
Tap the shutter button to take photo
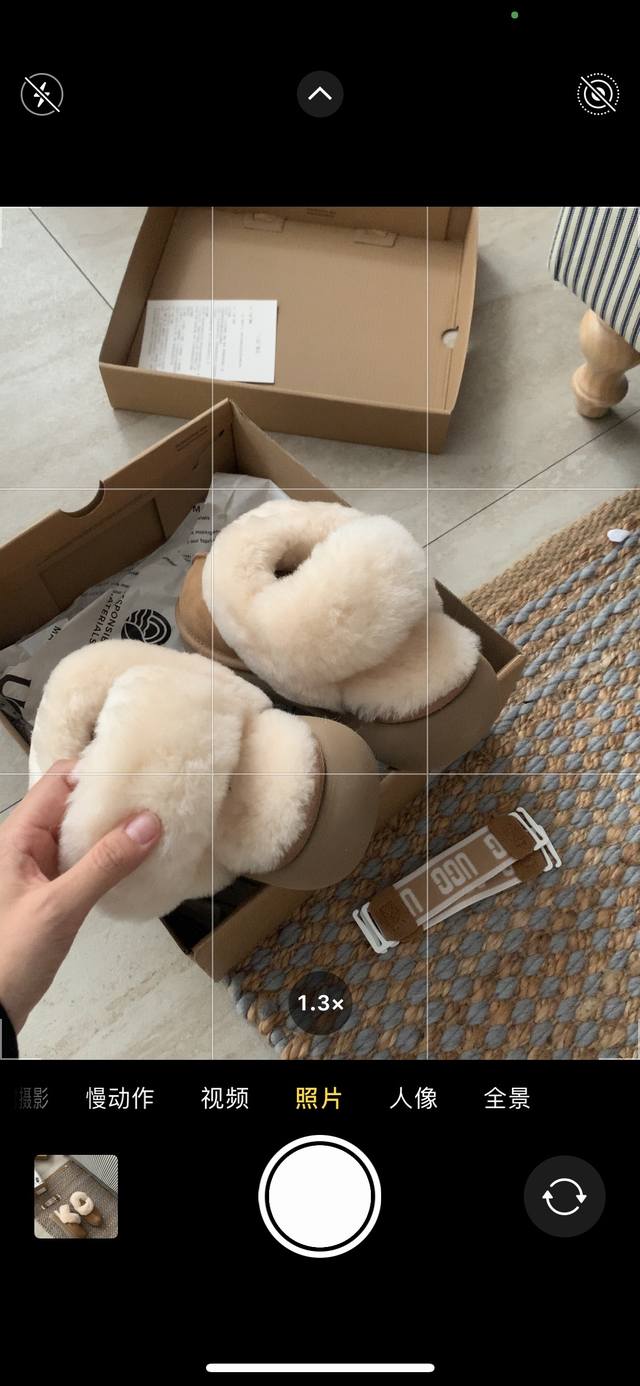(320, 1197)
